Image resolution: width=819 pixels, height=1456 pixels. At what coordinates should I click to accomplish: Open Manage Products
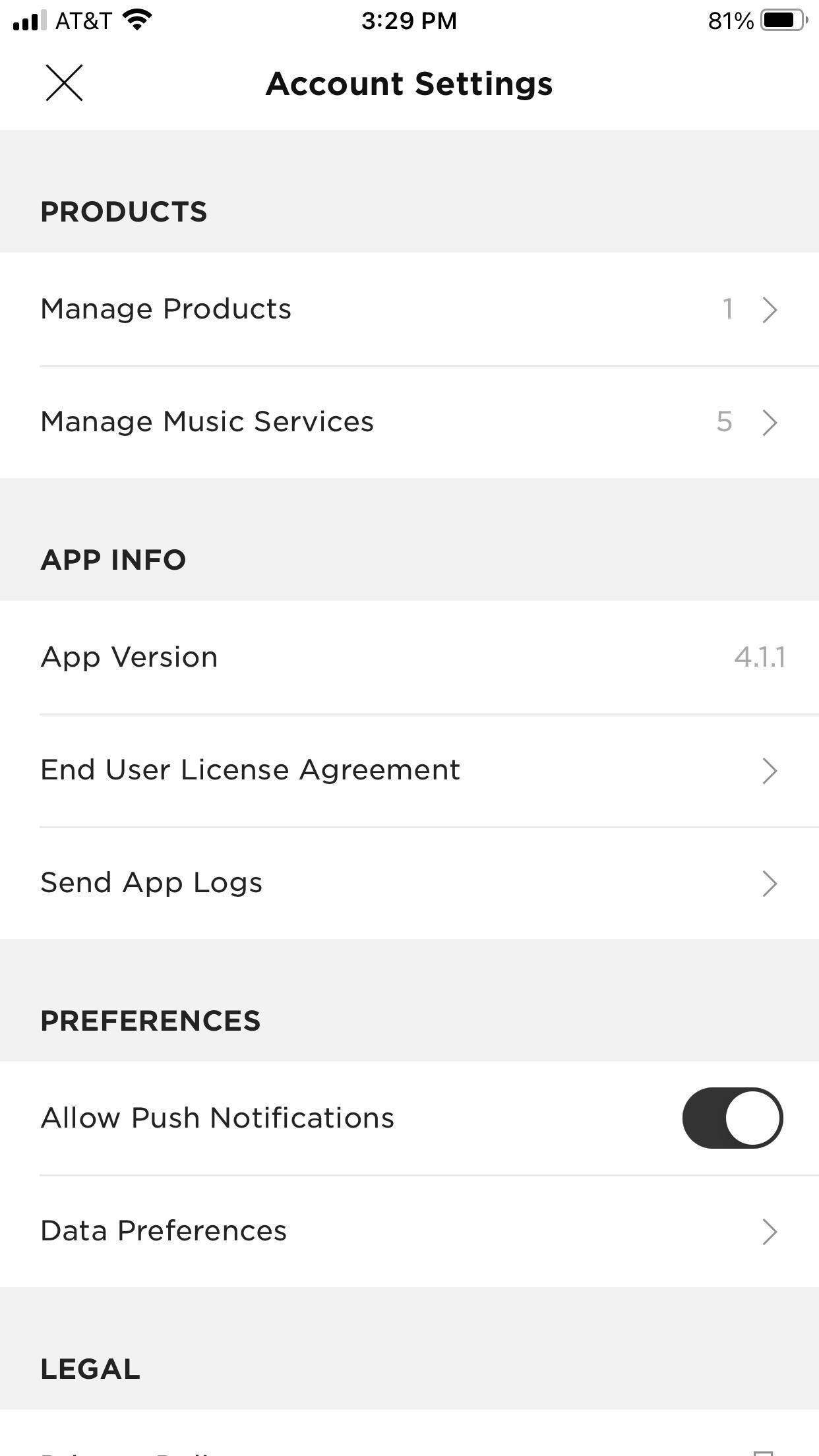click(x=409, y=309)
